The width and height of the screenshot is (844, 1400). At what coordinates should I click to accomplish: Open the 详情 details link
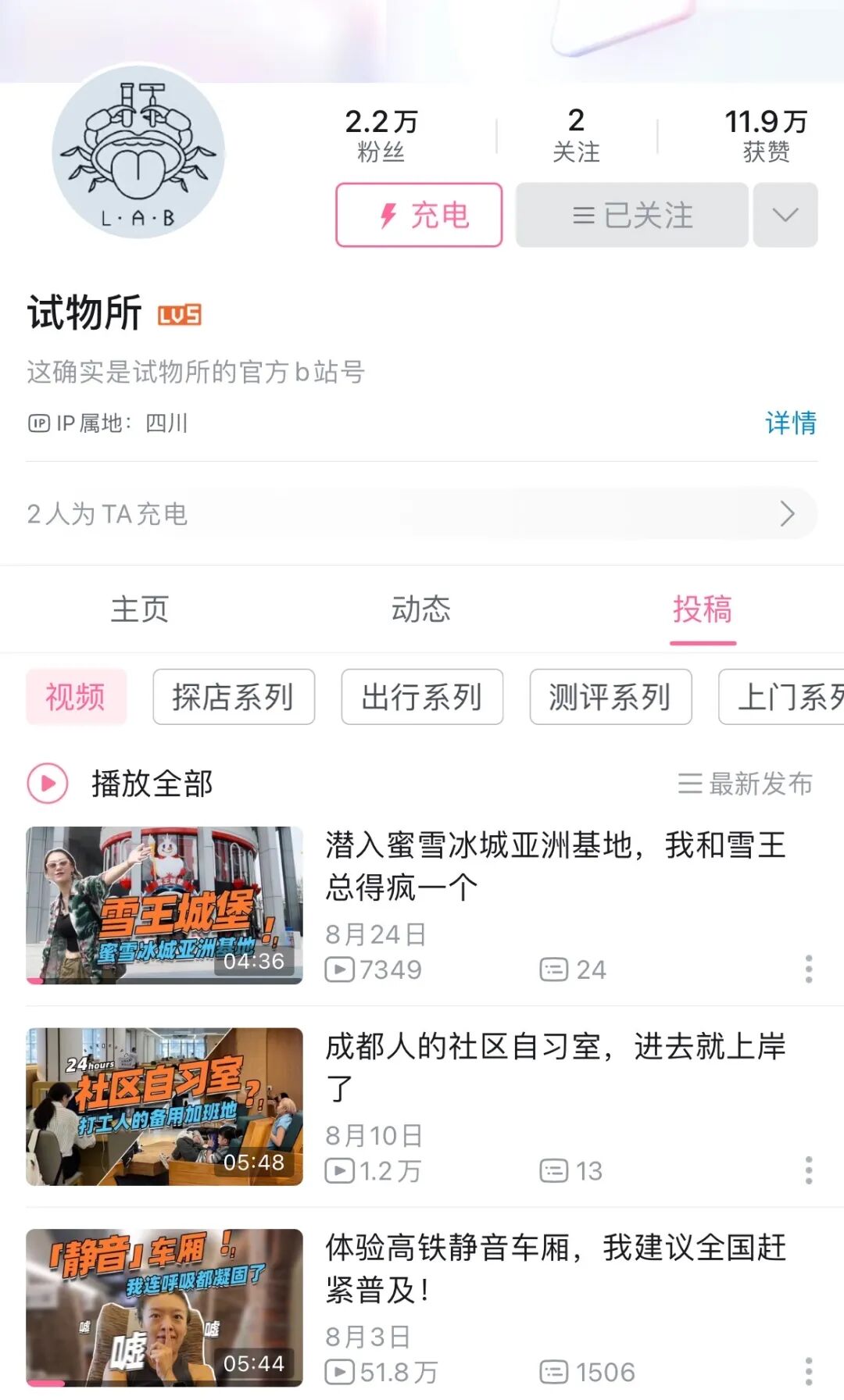pyautogui.click(x=791, y=423)
